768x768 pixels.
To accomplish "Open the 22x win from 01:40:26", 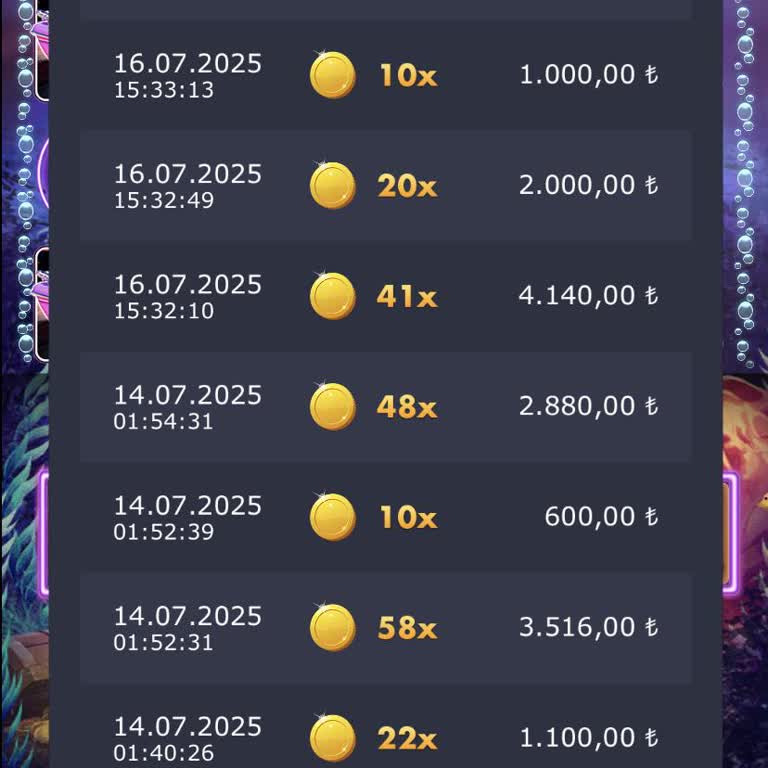I will coord(385,738).
